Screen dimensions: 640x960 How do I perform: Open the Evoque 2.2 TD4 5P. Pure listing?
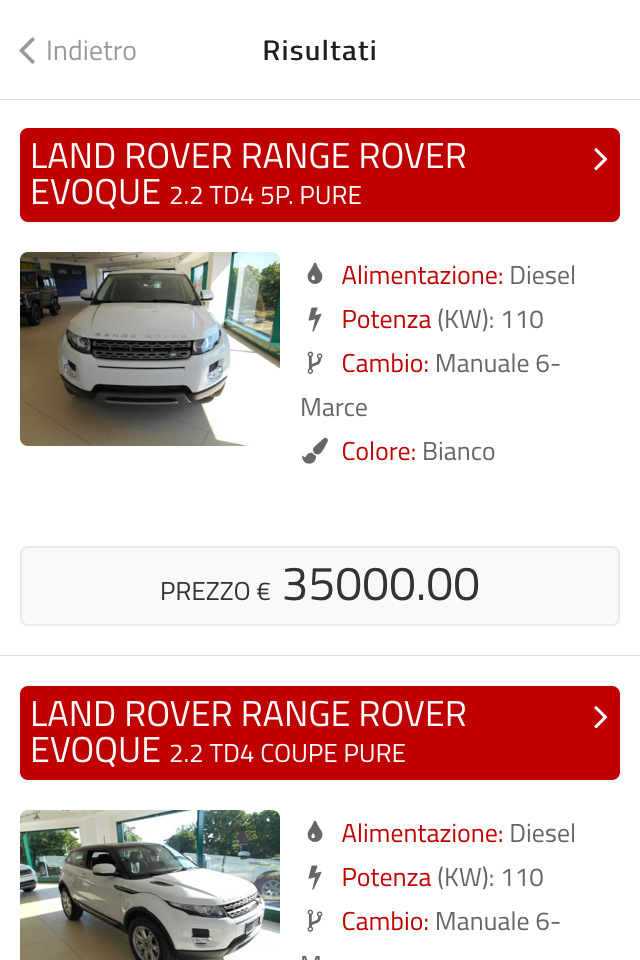coord(320,175)
